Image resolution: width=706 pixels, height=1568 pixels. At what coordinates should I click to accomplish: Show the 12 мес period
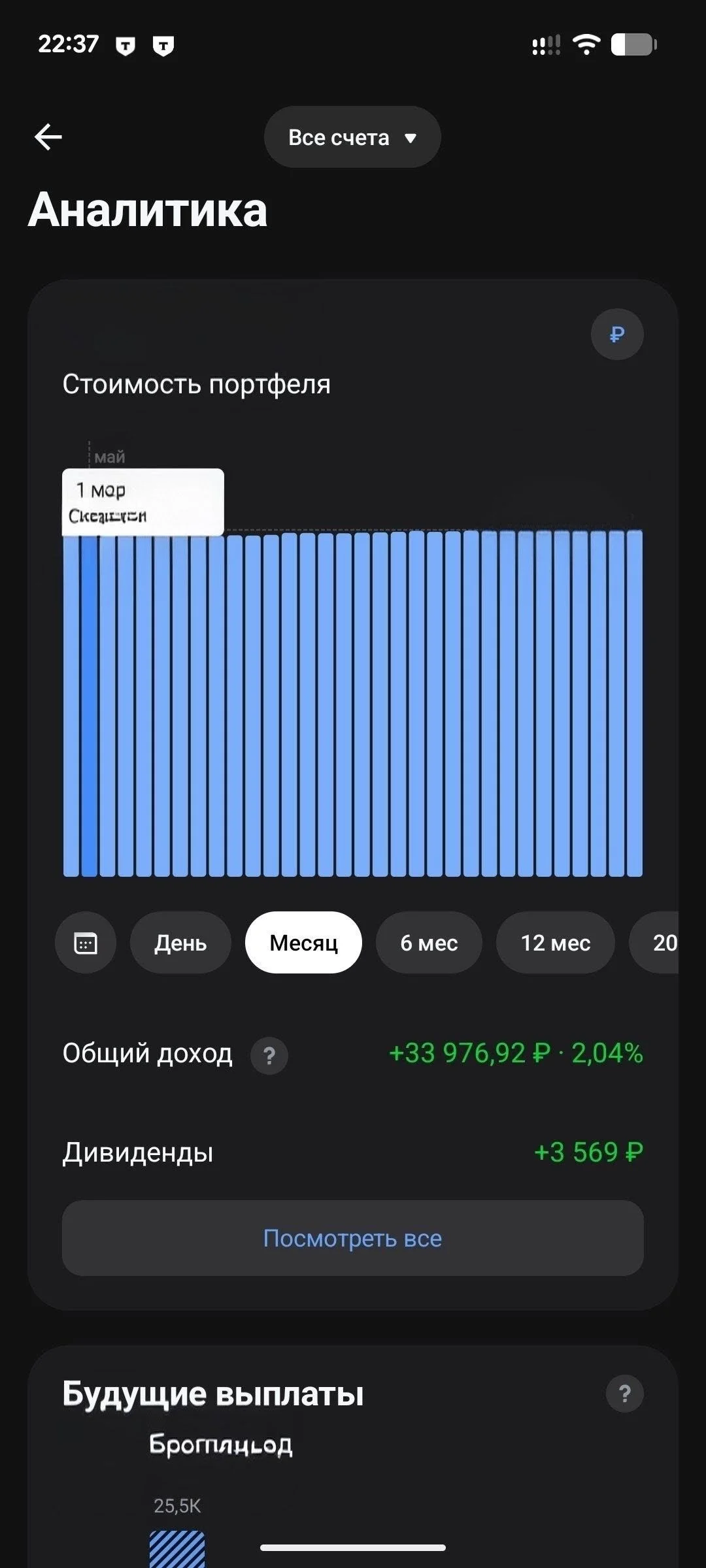pyautogui.click(x=556, y=943)
